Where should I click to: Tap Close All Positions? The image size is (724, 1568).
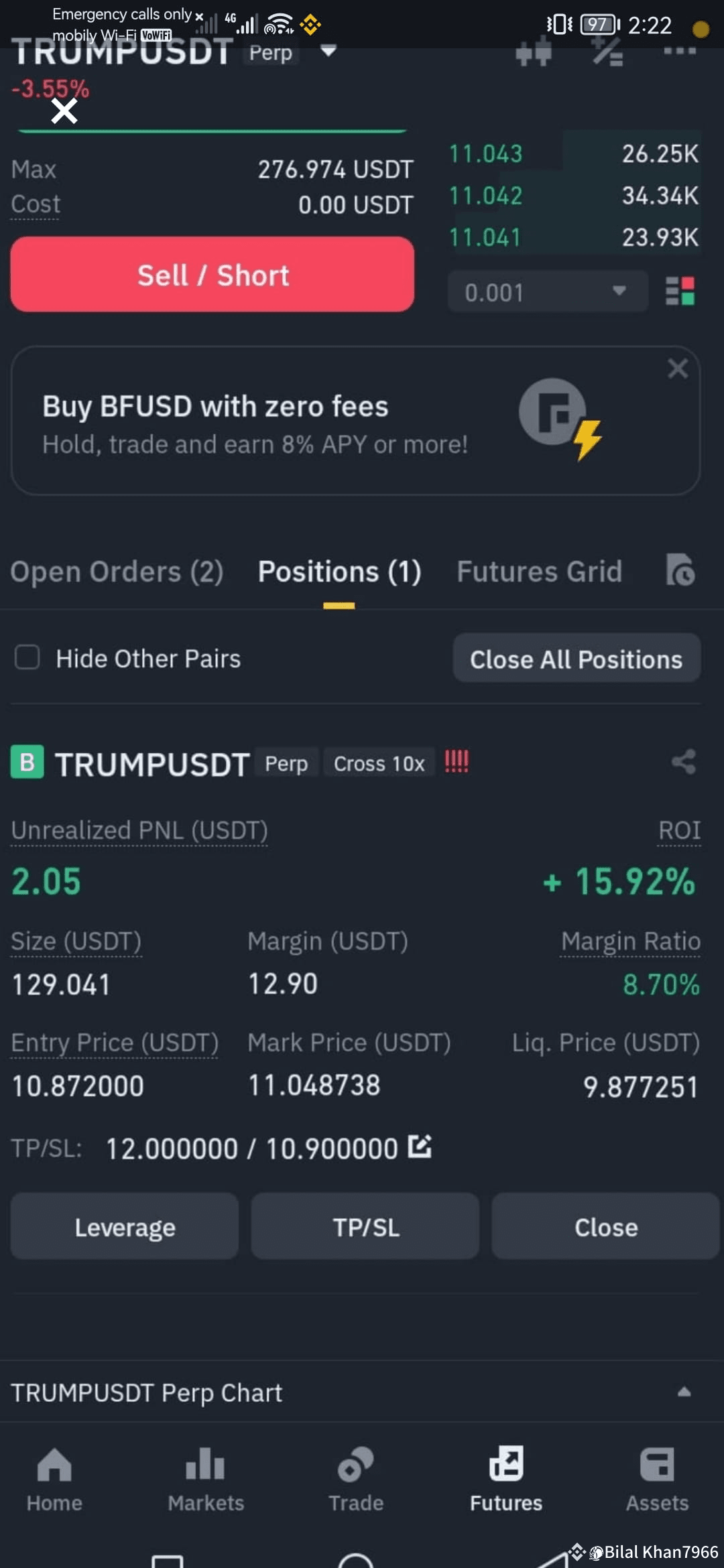[577, 659]
